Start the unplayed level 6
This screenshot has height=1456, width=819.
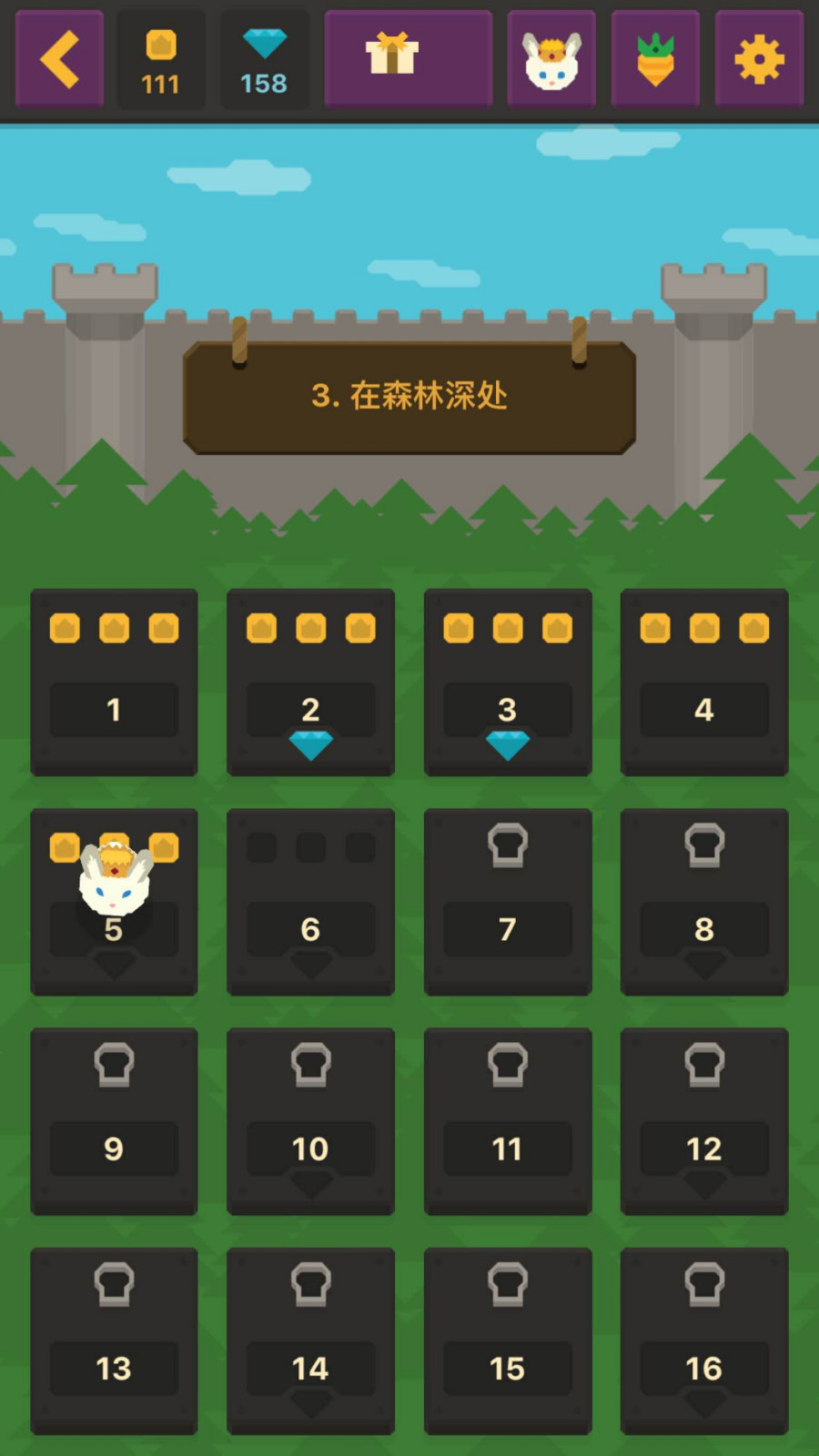[x=310, y=902]
